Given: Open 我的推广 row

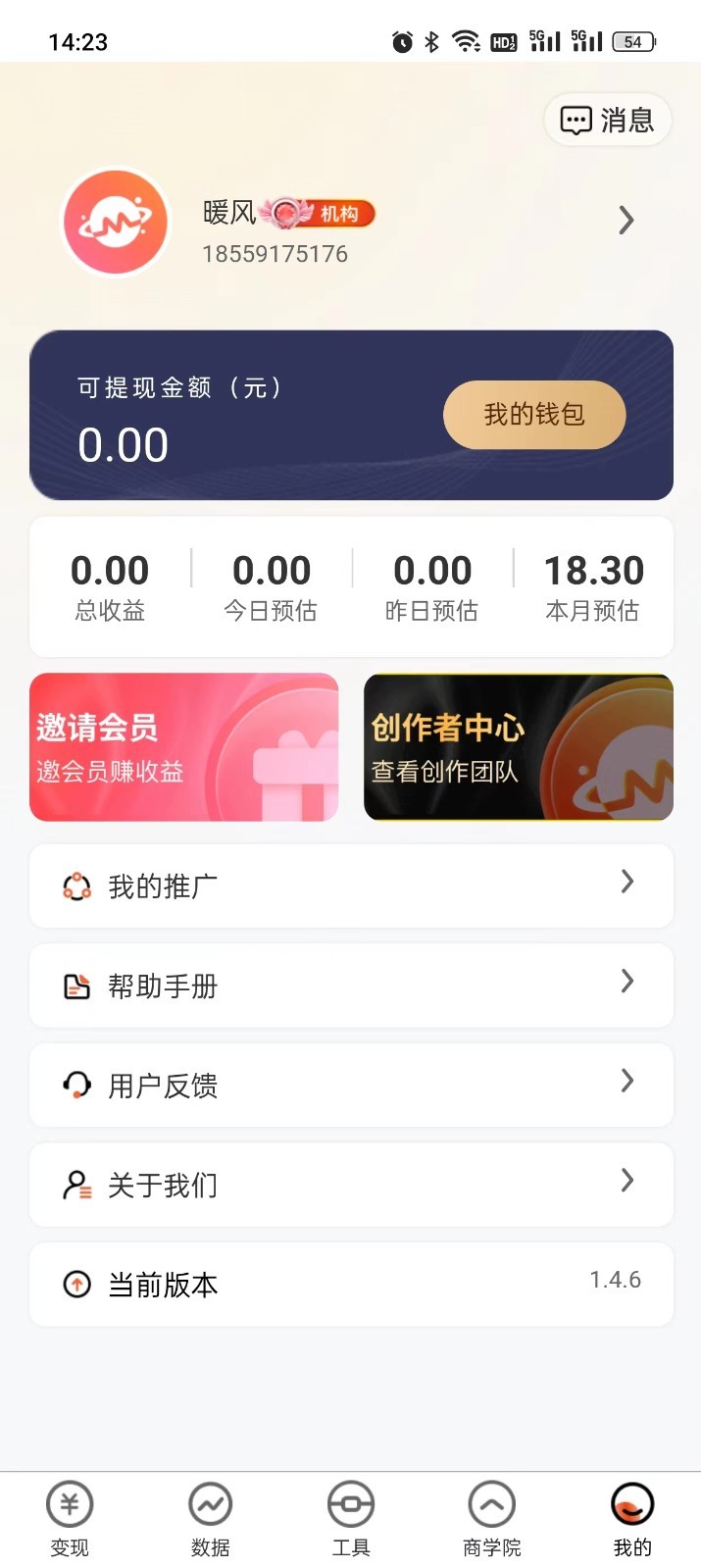Looking at the screenshot, I should point(351,885).
